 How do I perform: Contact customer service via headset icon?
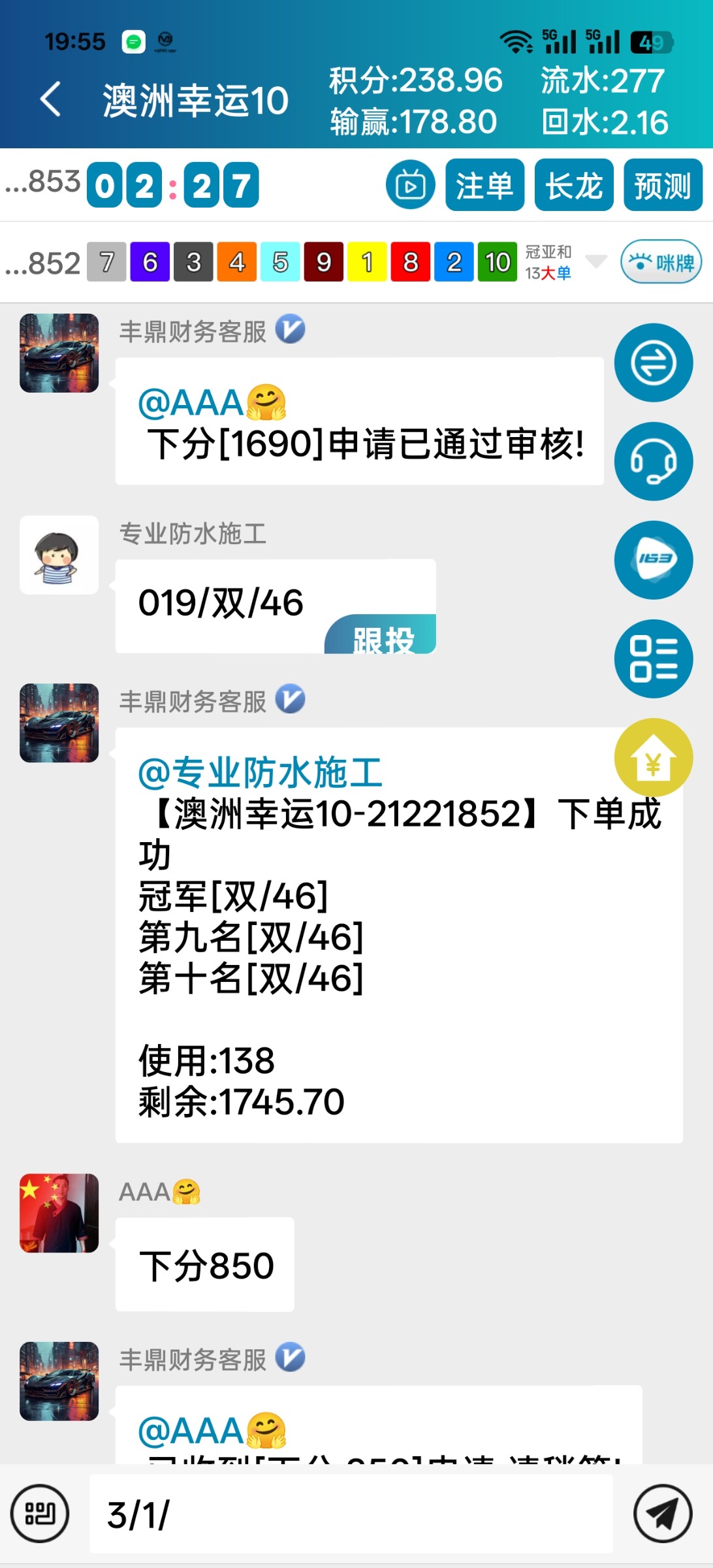point(653,462)
